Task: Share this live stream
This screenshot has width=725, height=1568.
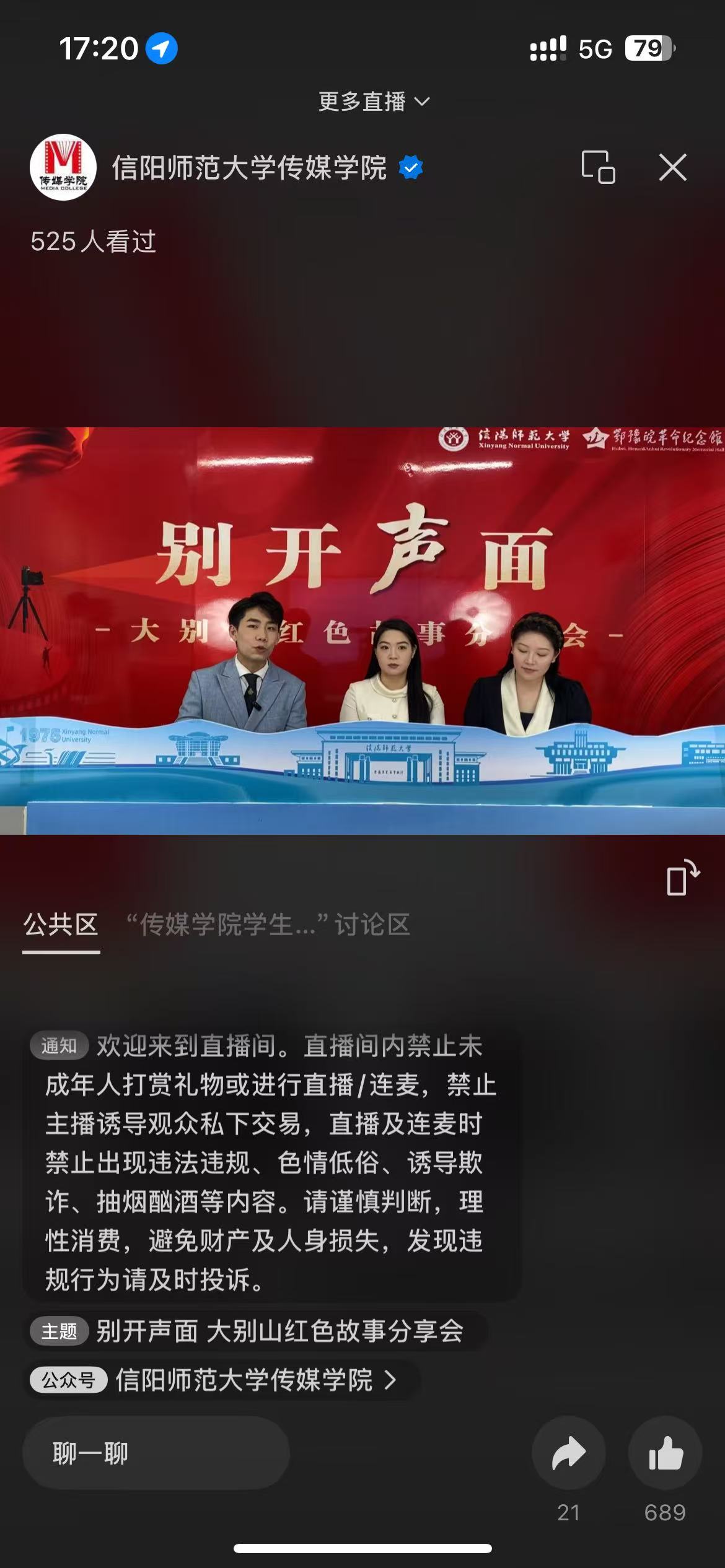Action: 568,1453
